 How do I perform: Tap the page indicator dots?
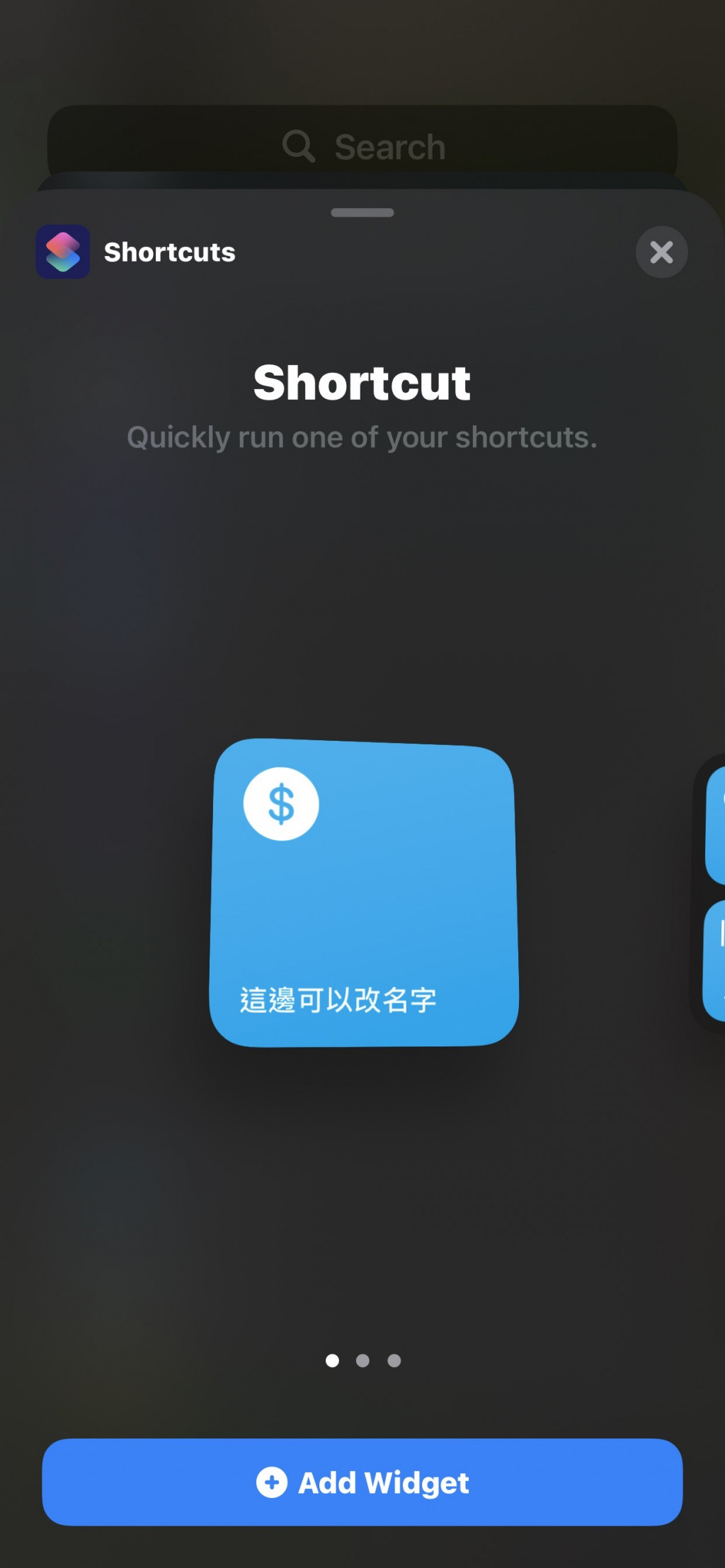pos(362,1361)
